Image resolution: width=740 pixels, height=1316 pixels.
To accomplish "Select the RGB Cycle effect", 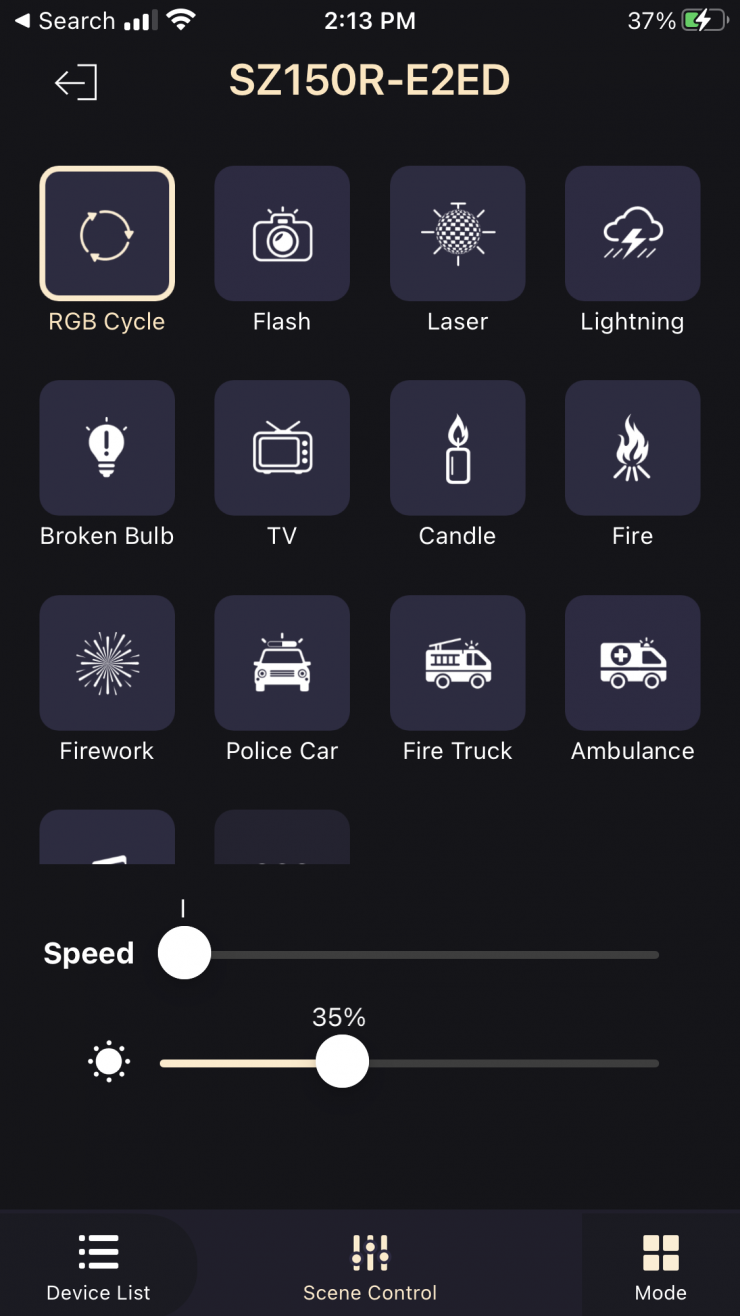I will click(x=107, y=234).
